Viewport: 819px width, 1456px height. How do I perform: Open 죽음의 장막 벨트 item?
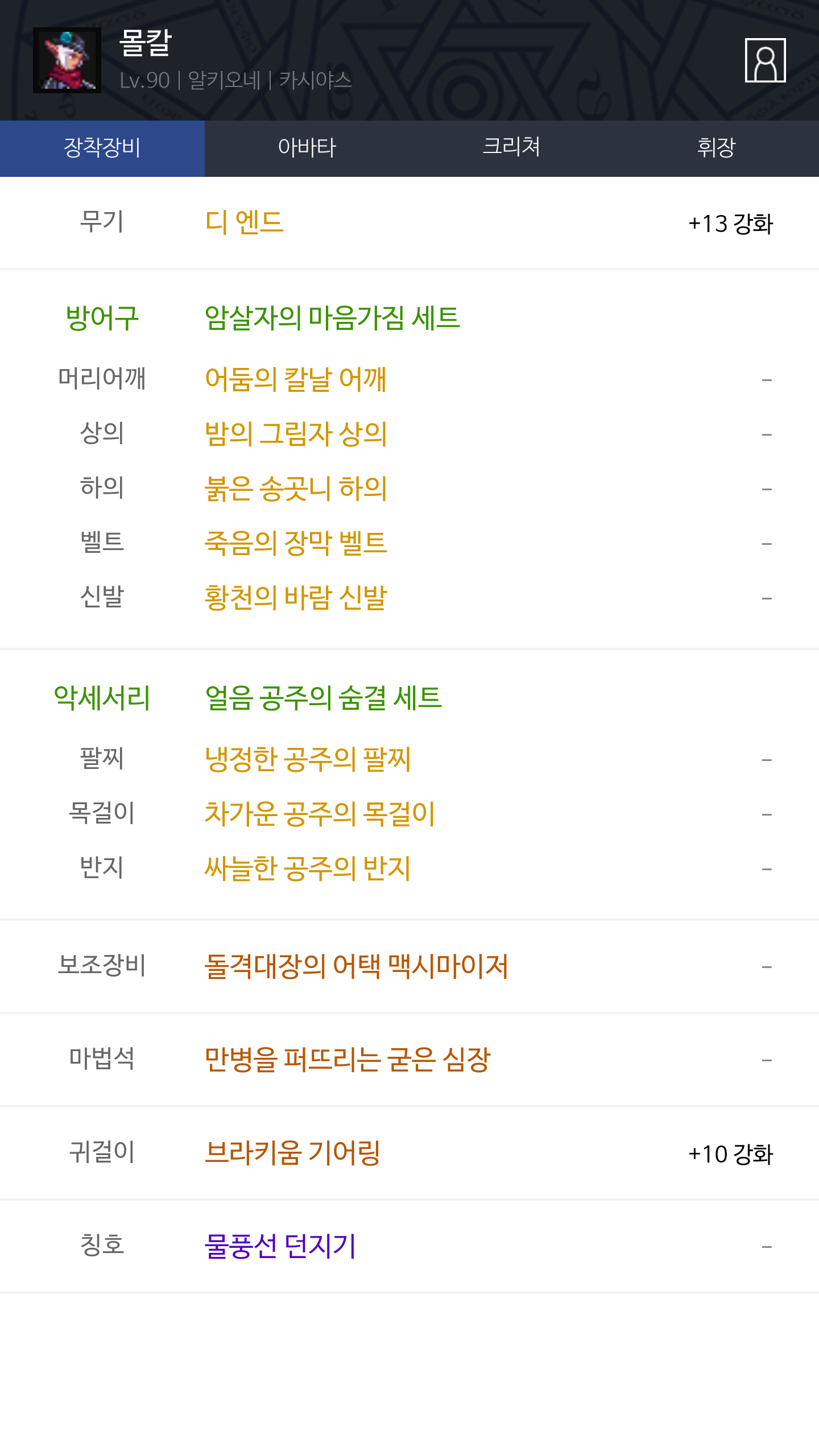[x=296, y=543]
